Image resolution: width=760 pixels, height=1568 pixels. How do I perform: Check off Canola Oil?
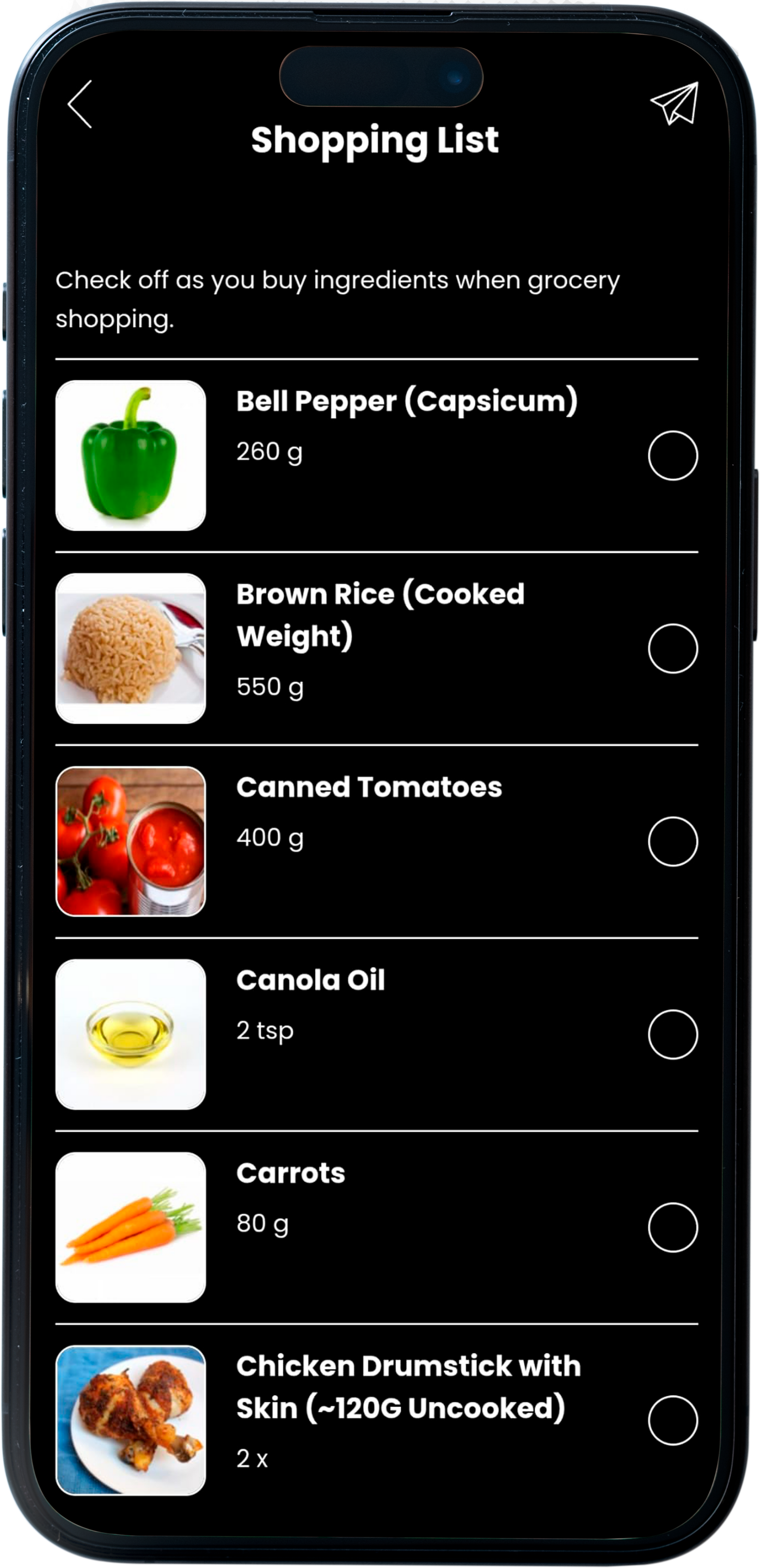pyautogui.click(x=673, y=1034)
